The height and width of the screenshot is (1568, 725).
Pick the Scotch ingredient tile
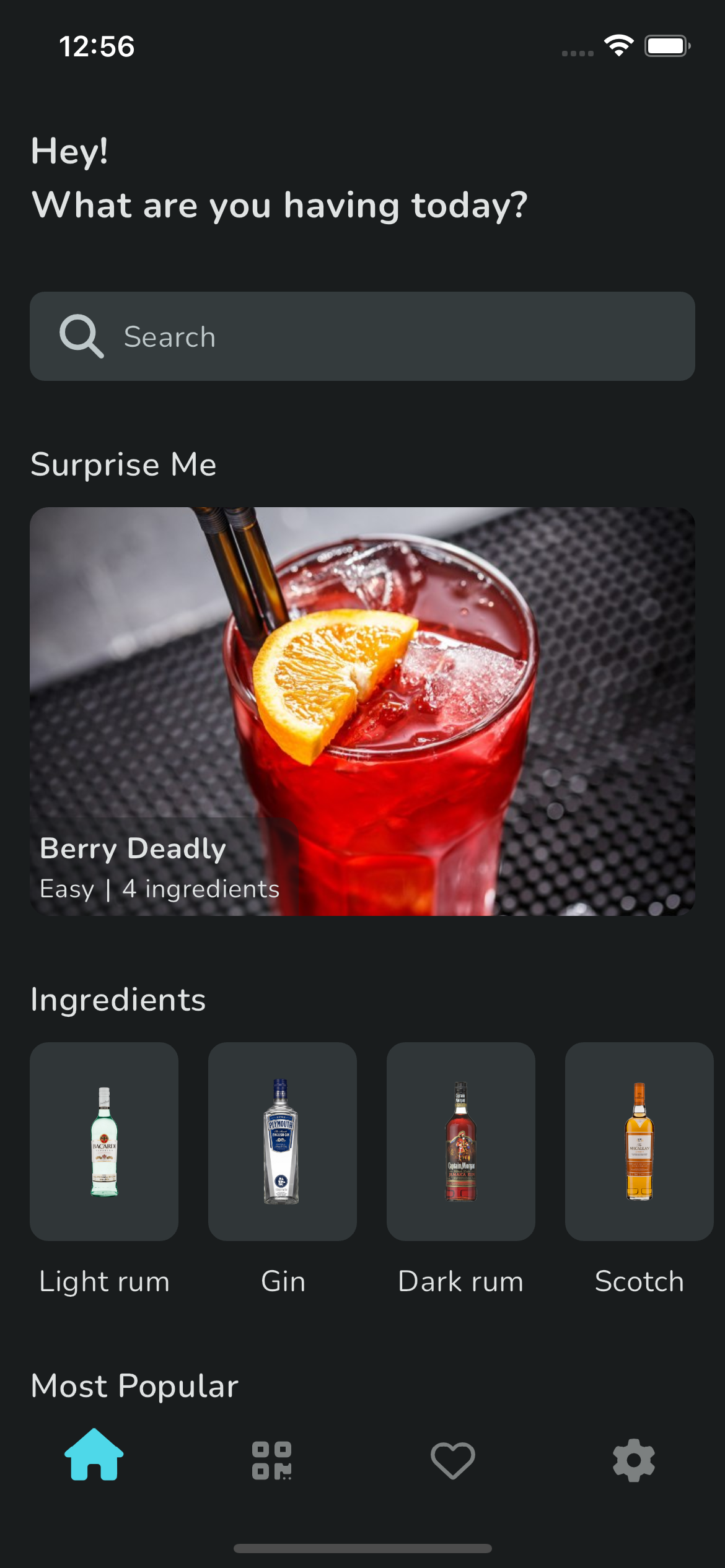[x=639, y=1141]
